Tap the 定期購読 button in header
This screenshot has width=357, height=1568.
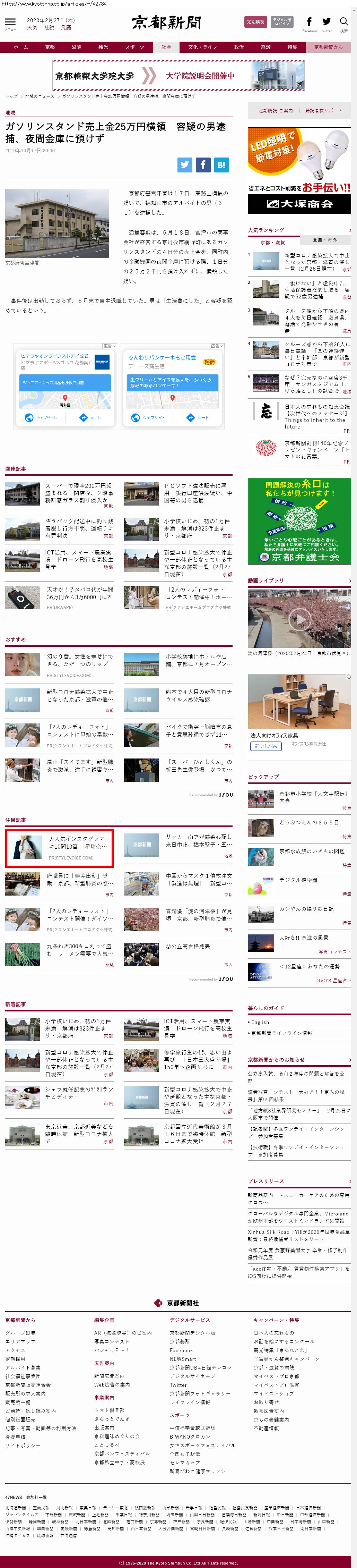256,22
